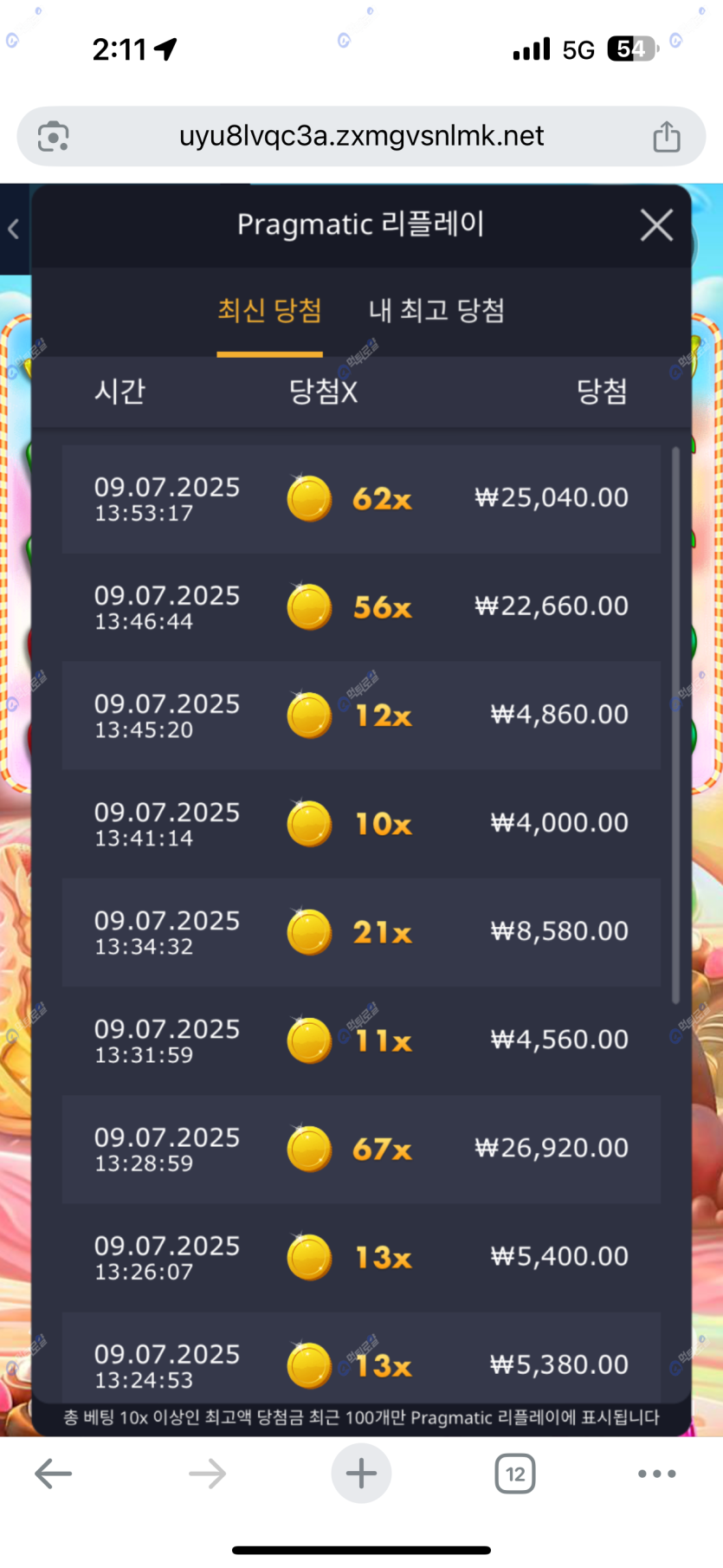Image resolution: width=723 pixels, height=1568 pixels.
Task: Select the 최신 당첨 tab
Action: click(269, 310)
